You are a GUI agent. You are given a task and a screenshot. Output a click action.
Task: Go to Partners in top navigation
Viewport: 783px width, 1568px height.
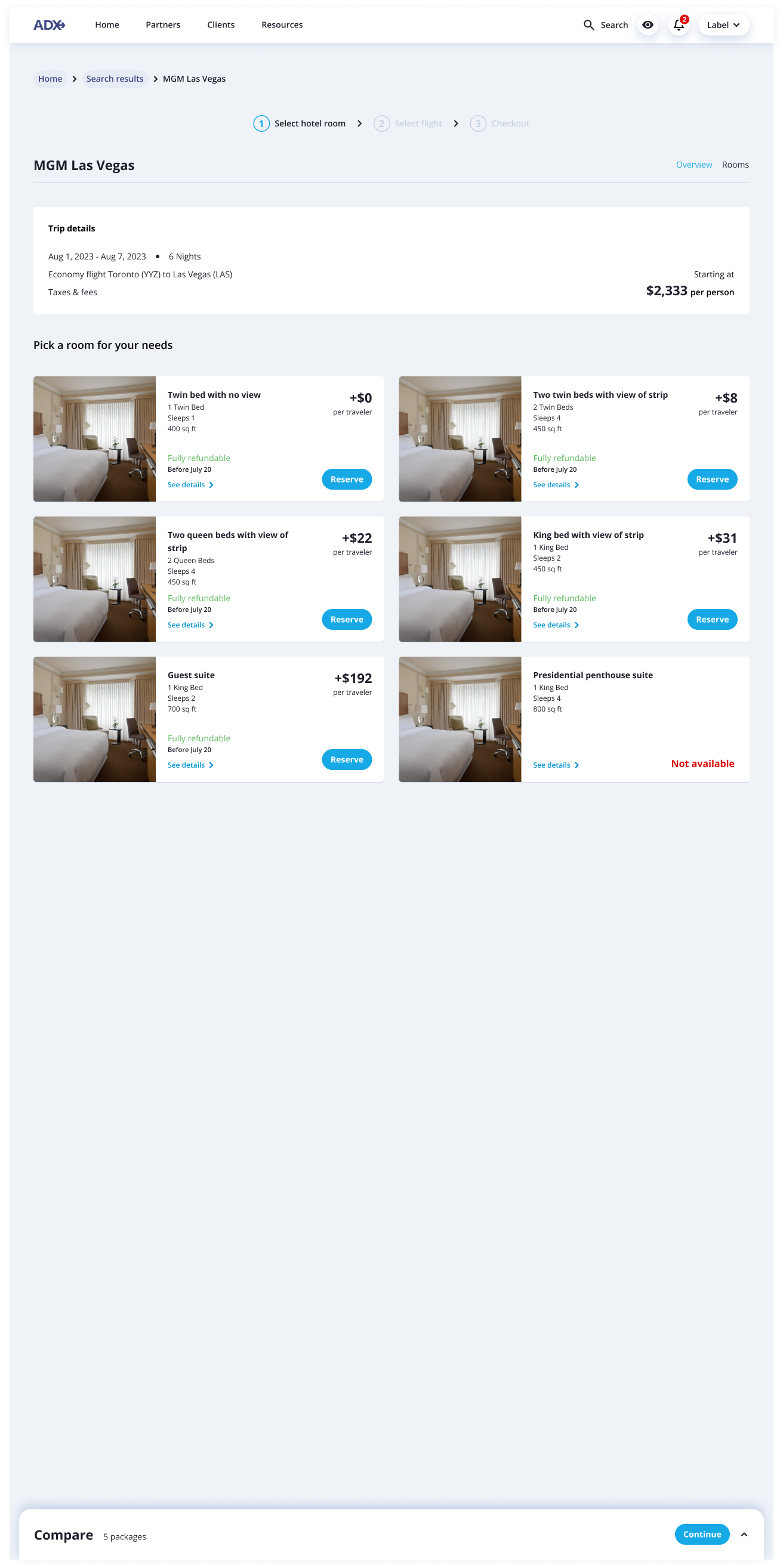(163, 25)
